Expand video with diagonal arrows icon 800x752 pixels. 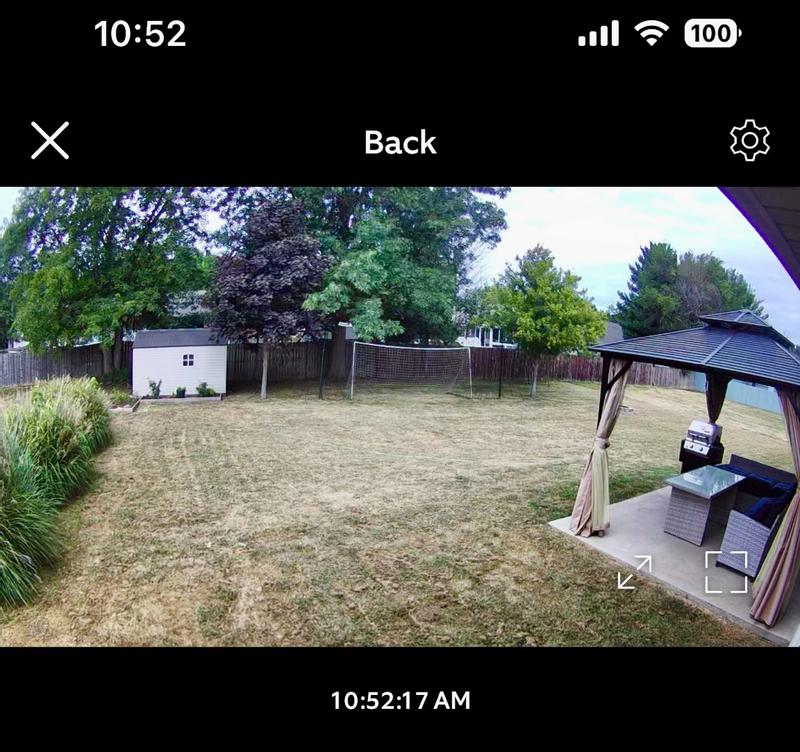coord(634,572)
